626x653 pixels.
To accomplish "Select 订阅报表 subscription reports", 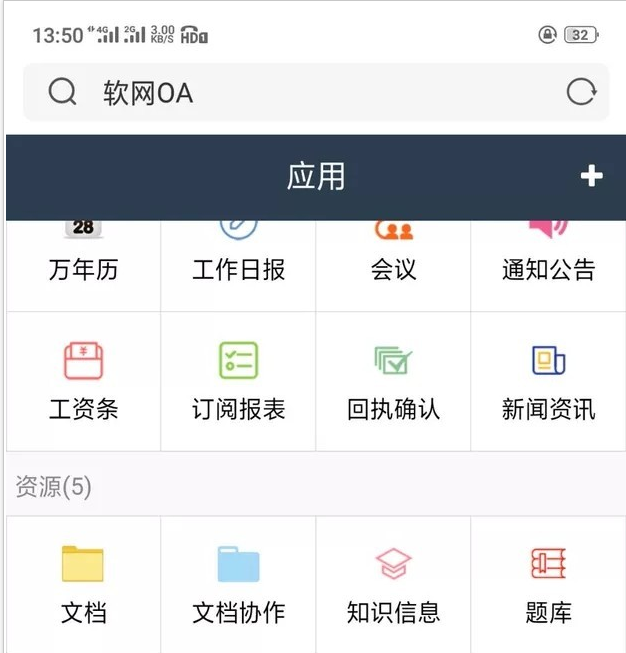I will [x=238, y=380].
